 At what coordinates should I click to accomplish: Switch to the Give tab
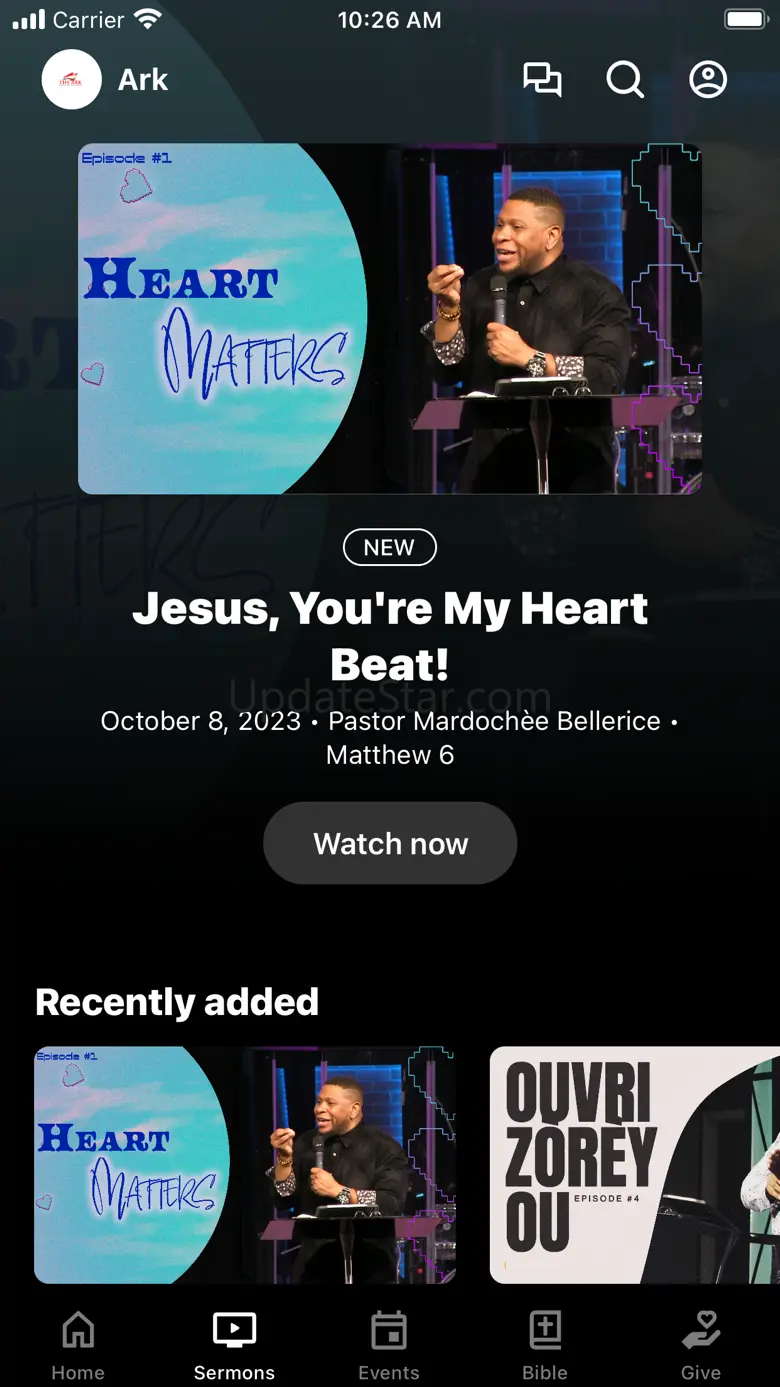(x=701, y=1345)
